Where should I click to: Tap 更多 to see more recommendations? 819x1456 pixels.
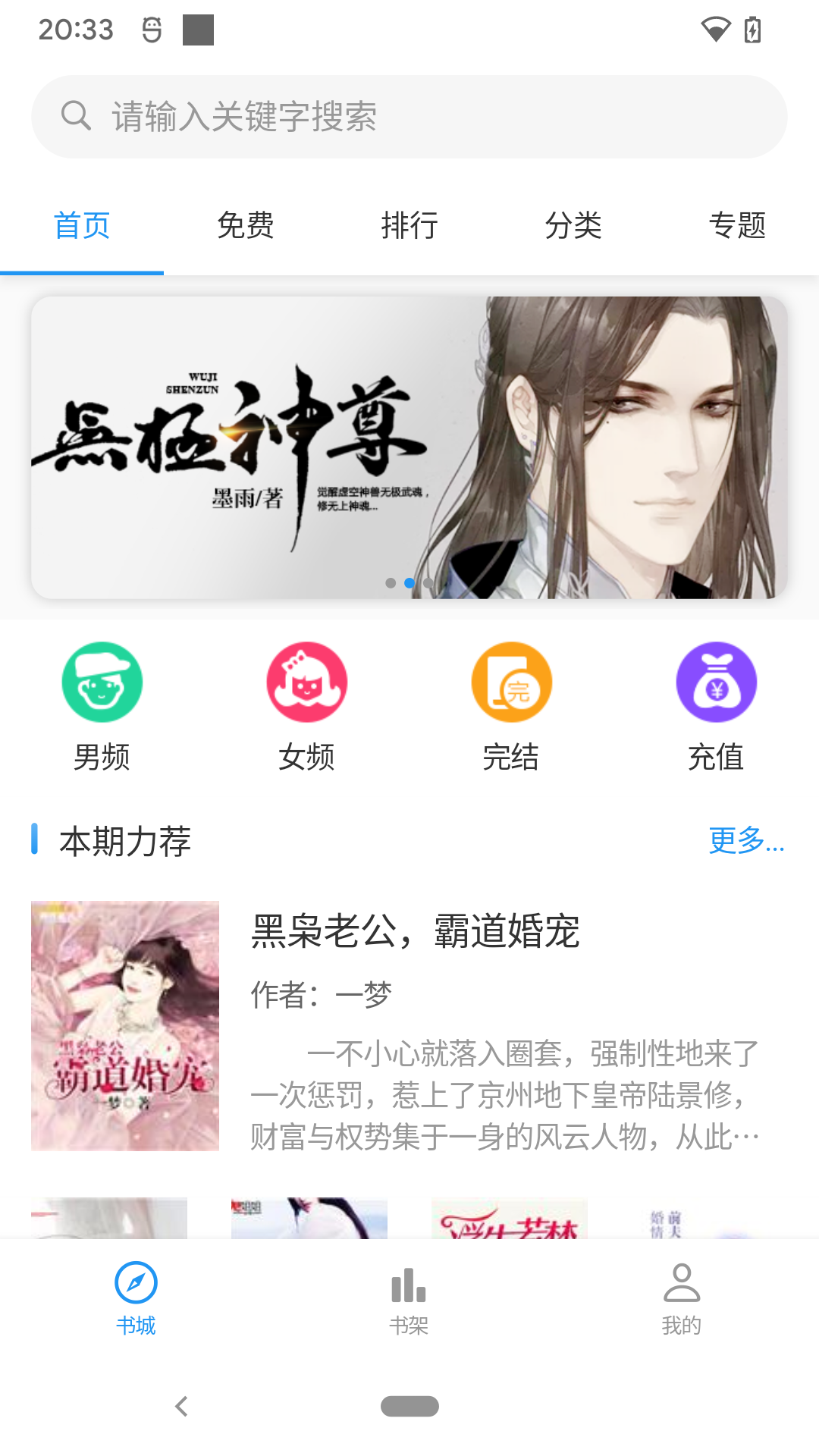pyautogui.click(x=746, y=840)
